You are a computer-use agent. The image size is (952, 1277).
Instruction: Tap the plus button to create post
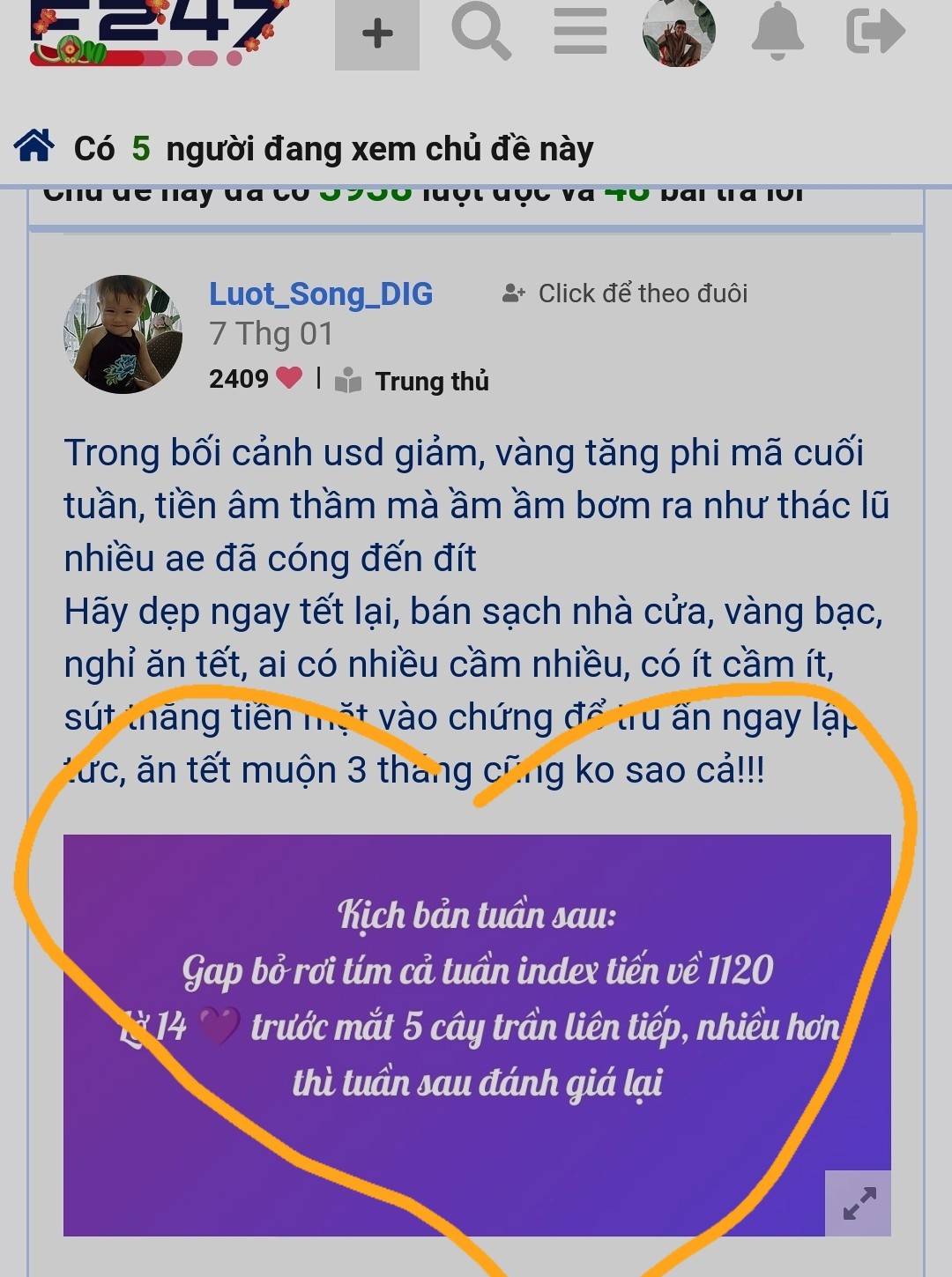tap(377, 33)
